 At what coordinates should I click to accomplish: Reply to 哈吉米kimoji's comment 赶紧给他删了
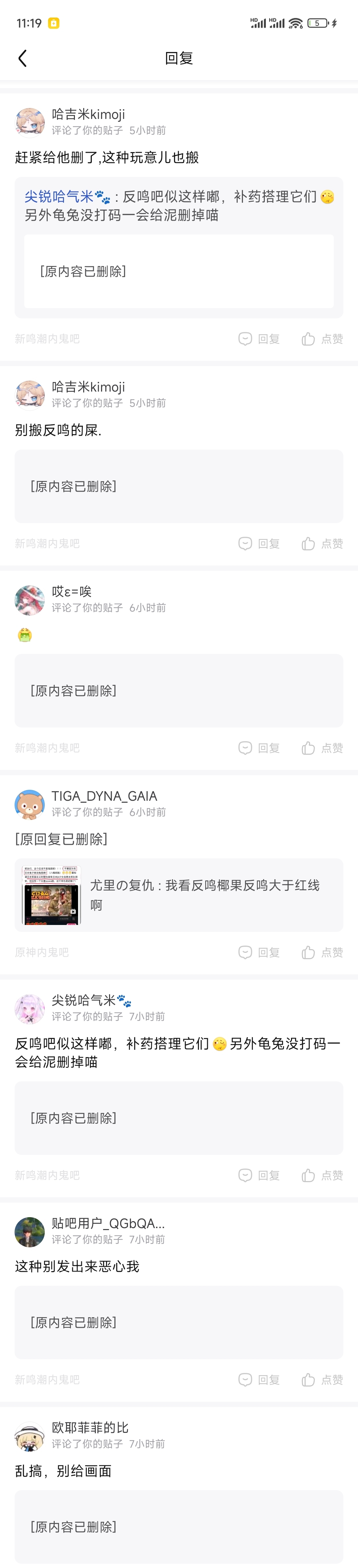click(259, 339)
